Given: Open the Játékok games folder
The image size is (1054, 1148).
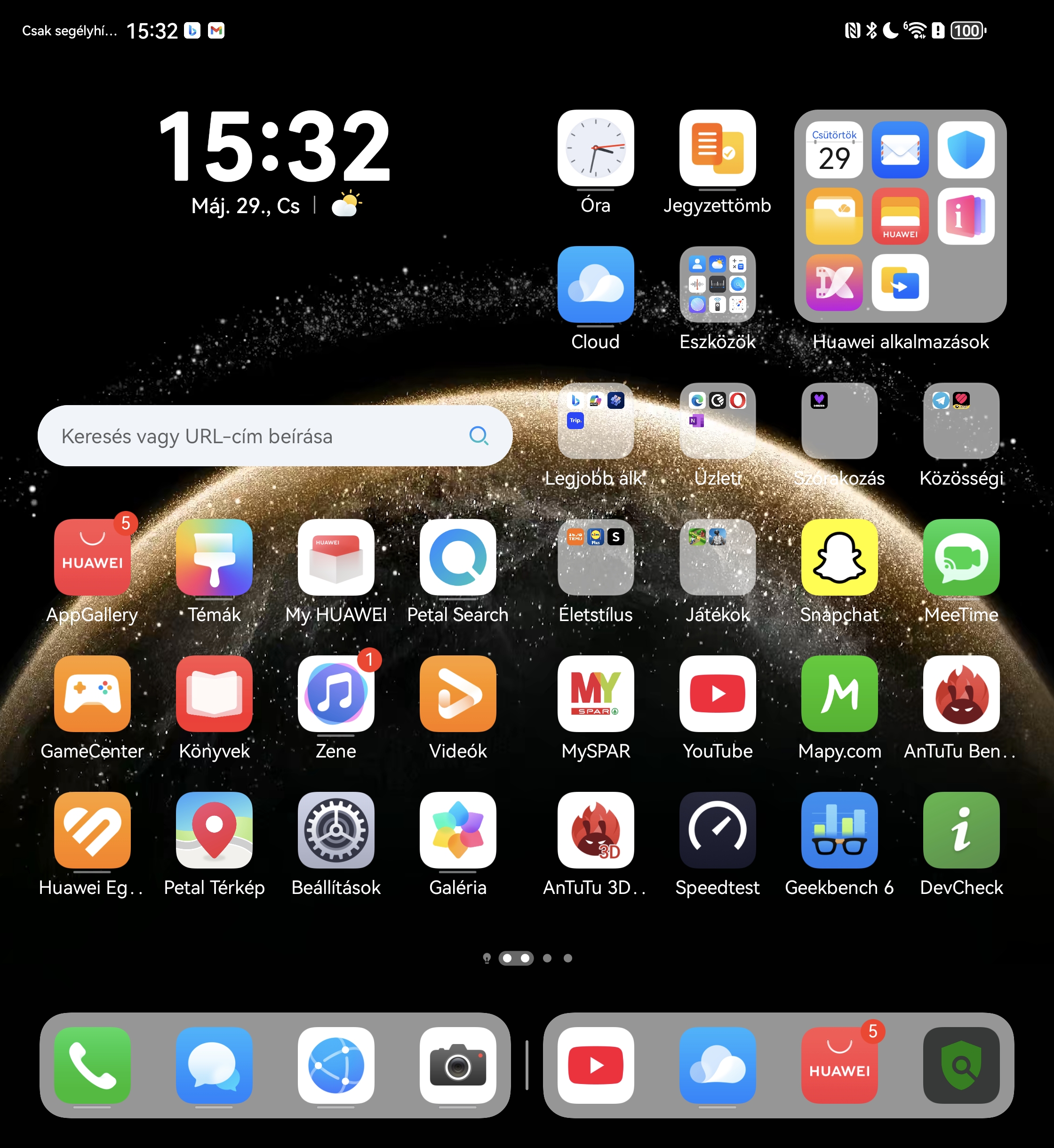Looking at the screenshot, I should click(x=717, y=557).
